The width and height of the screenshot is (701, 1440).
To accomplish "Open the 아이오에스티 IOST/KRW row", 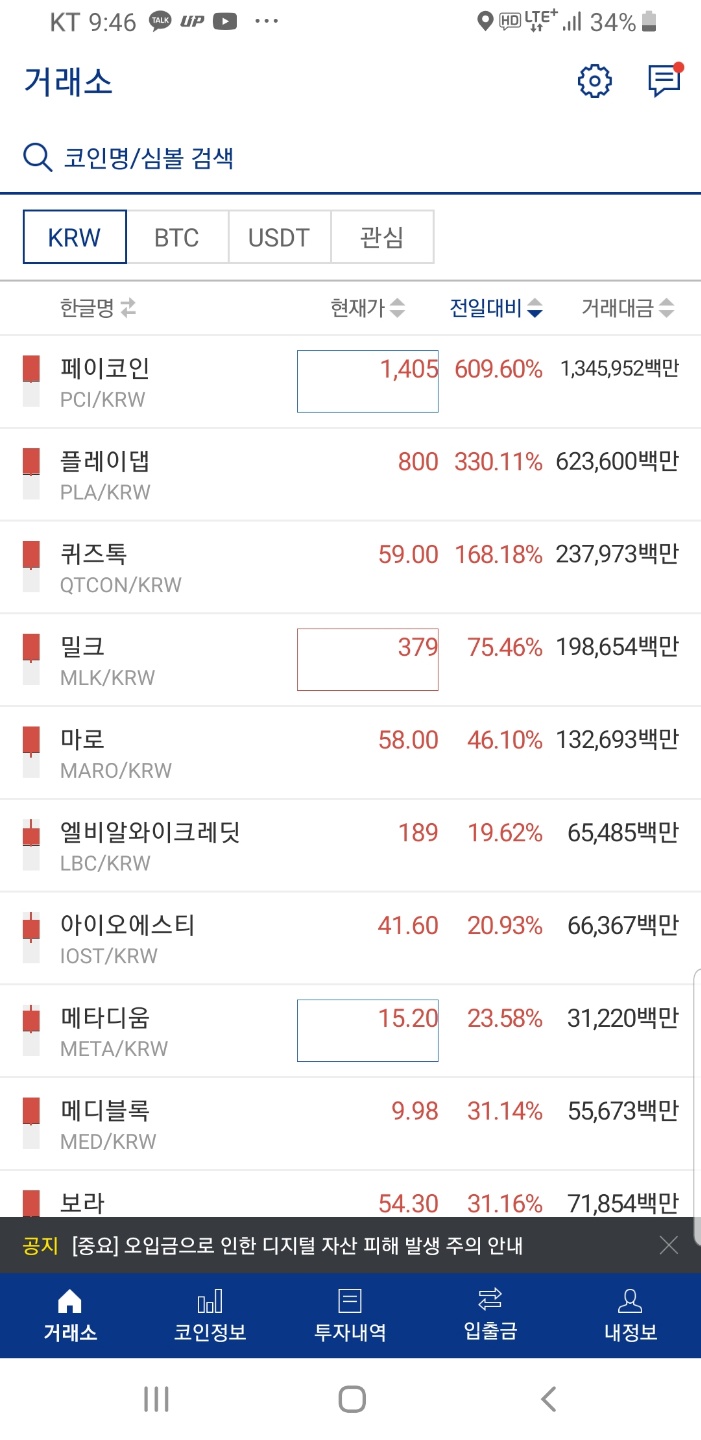I will tap(350, 938).
